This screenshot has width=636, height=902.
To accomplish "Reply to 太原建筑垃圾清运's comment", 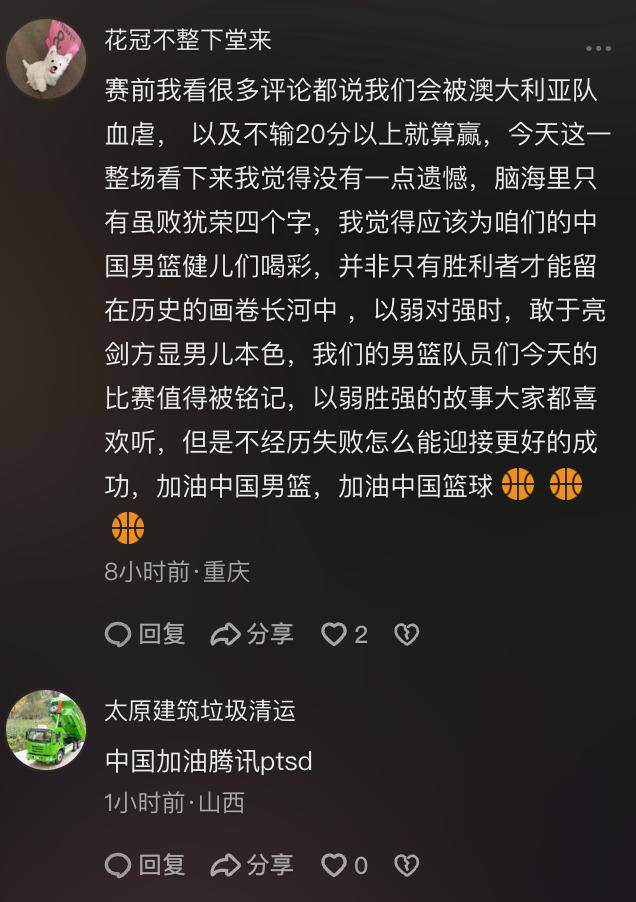I will click(146, 864).
